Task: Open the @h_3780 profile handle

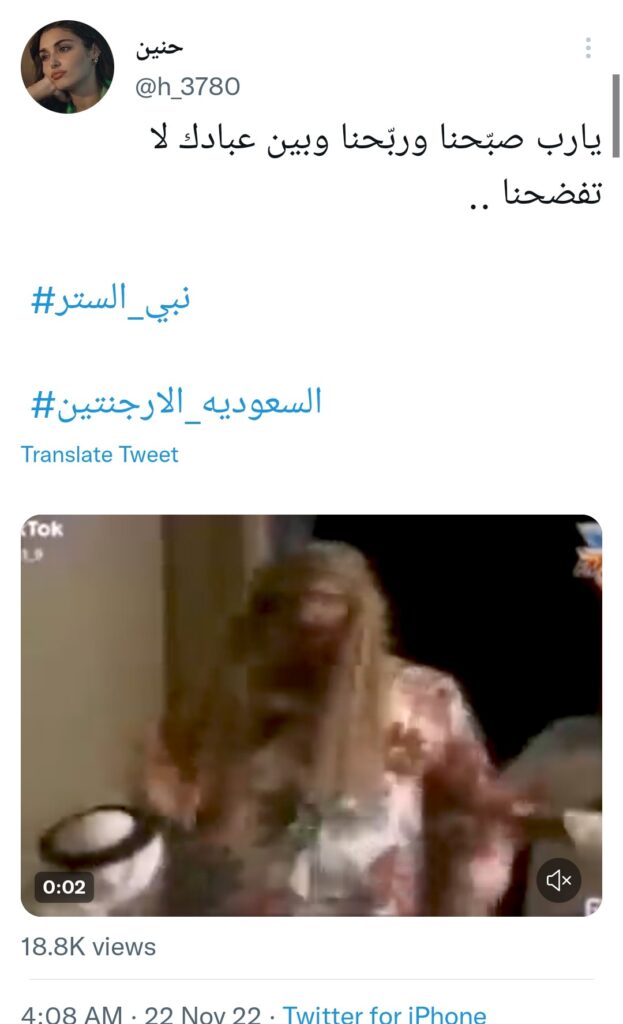Action: pos(187,87)
